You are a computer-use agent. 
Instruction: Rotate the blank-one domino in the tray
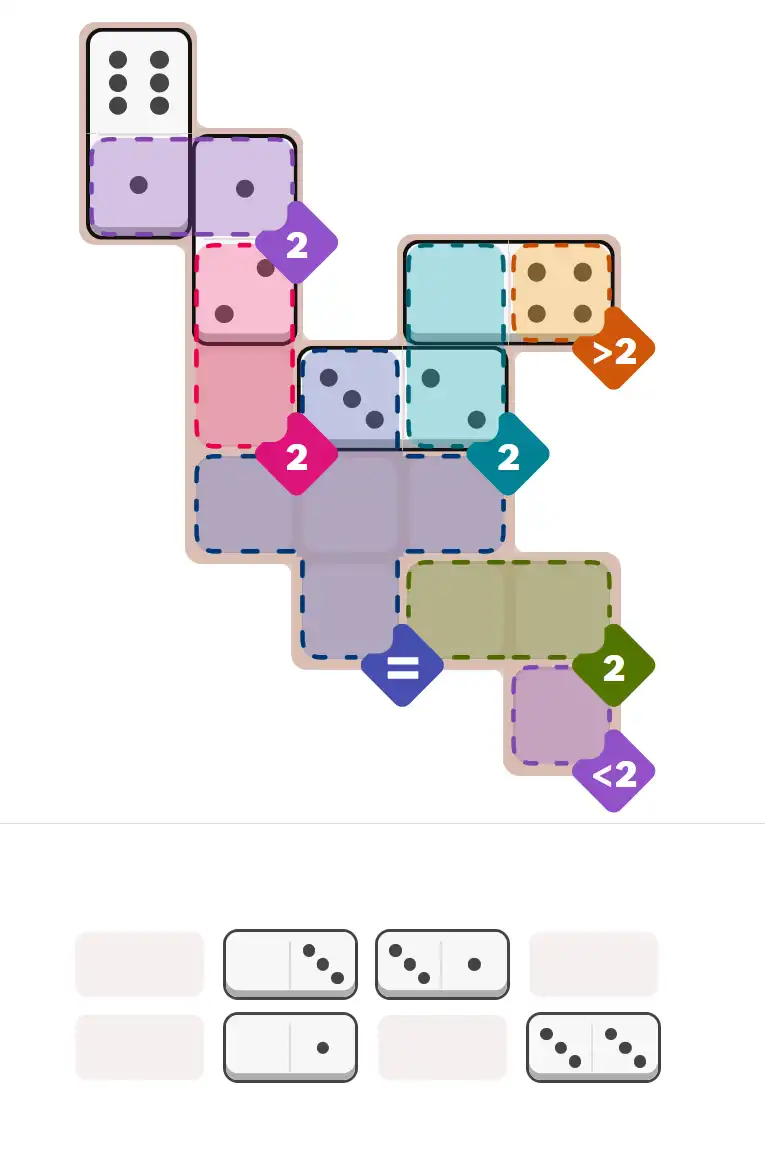pyautogui.click(x=290, y=1046)
